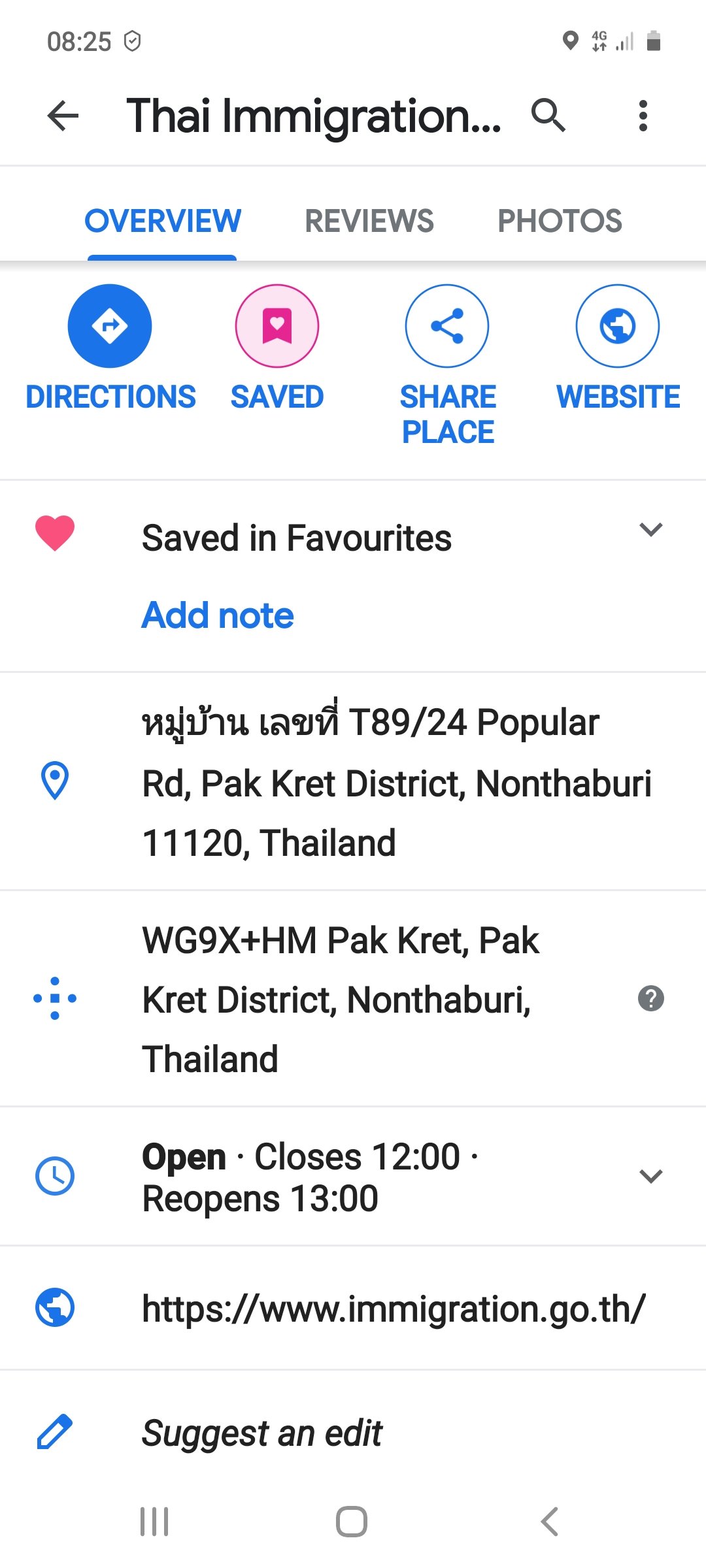Switch to the Reviews tab
This screenshot has width=706, height=1568.
369,221
